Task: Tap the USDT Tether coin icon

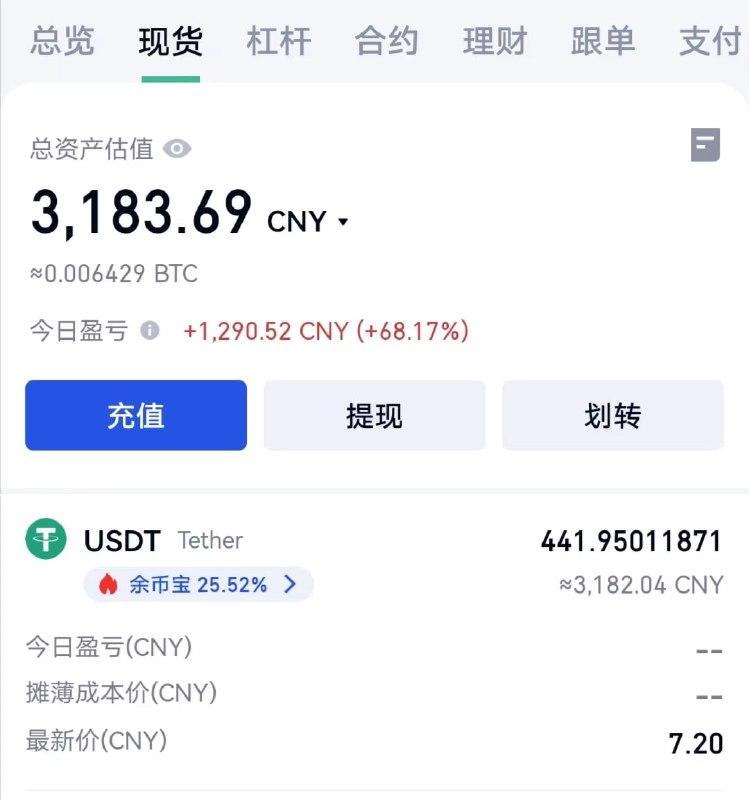Action: 44,540
